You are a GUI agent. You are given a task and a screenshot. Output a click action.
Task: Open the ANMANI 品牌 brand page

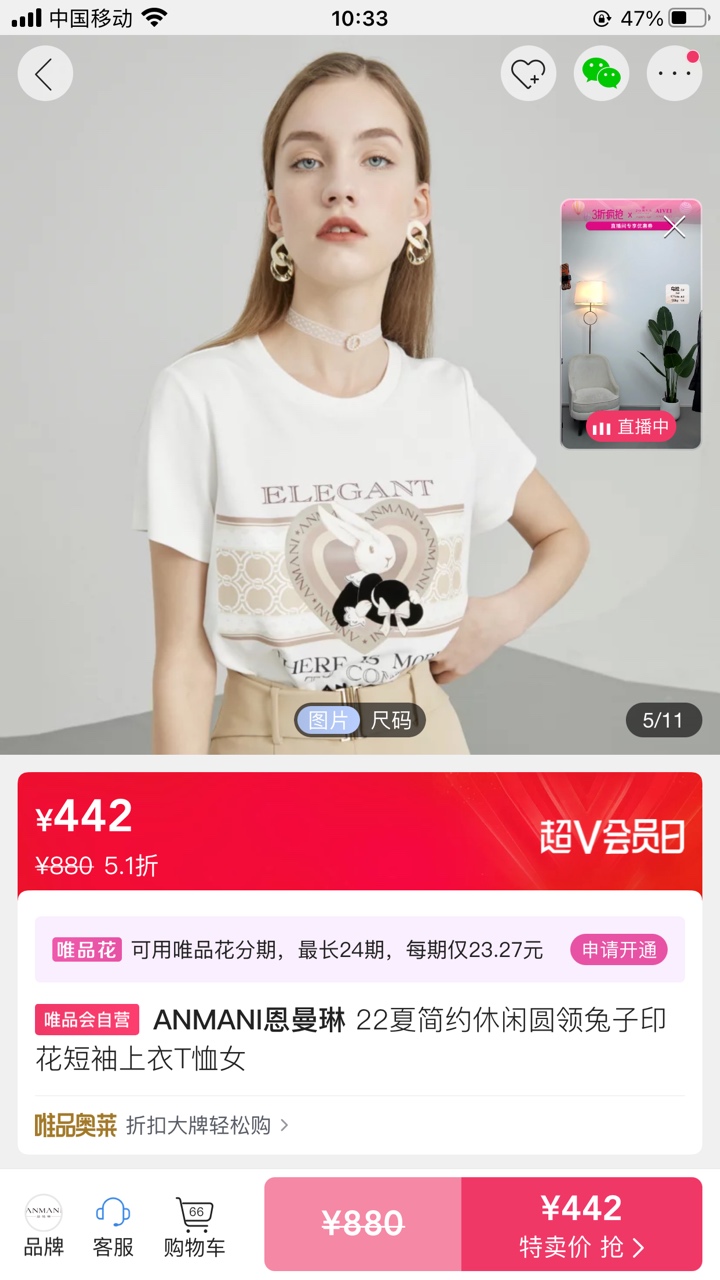pyautogui.click(x=44, y=1225)
